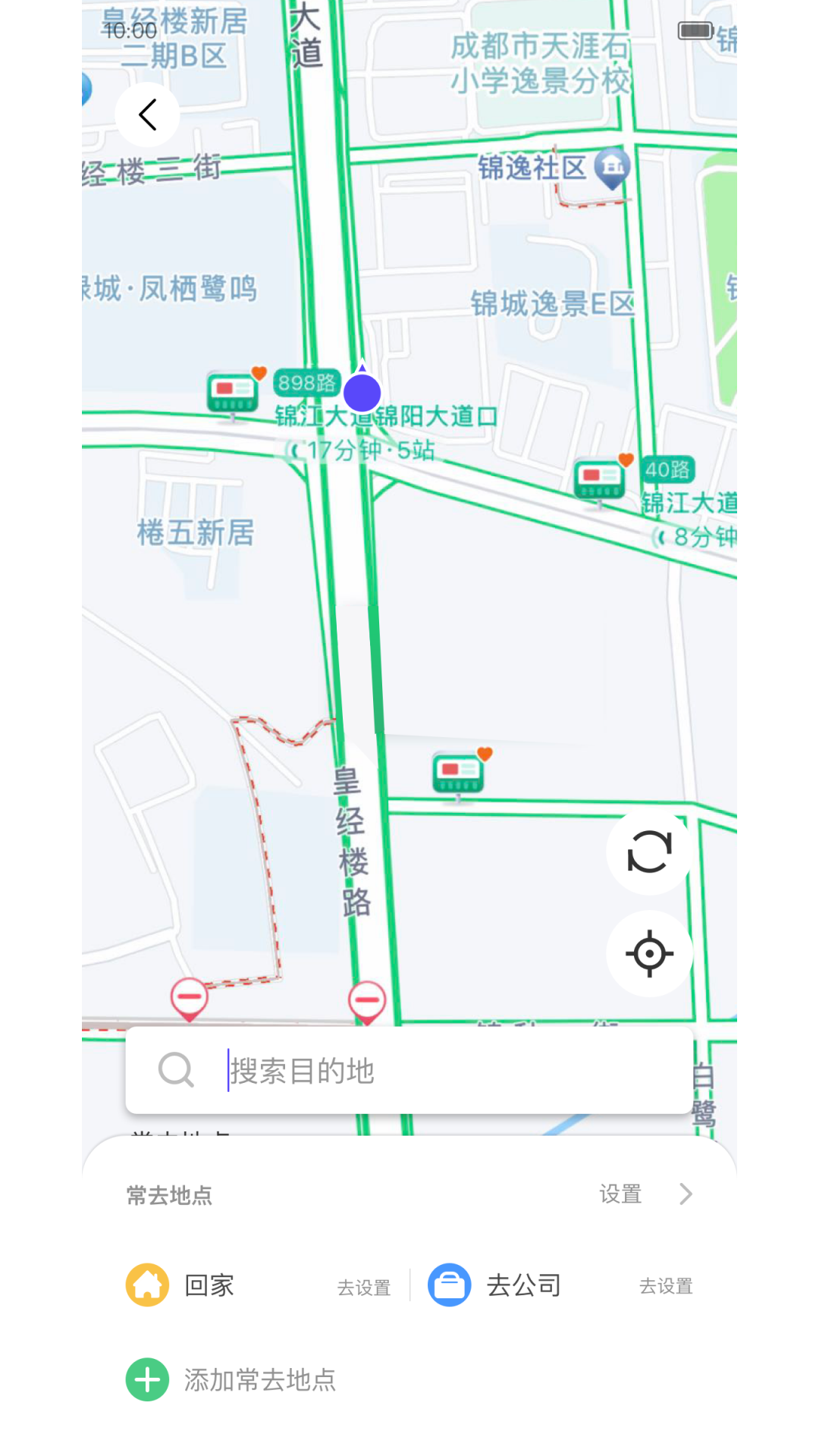The width and height of the screenshot is (819, 1456).
Task: Toggle the heart favorite on the lower bus stop
Action: click(484, 753)
